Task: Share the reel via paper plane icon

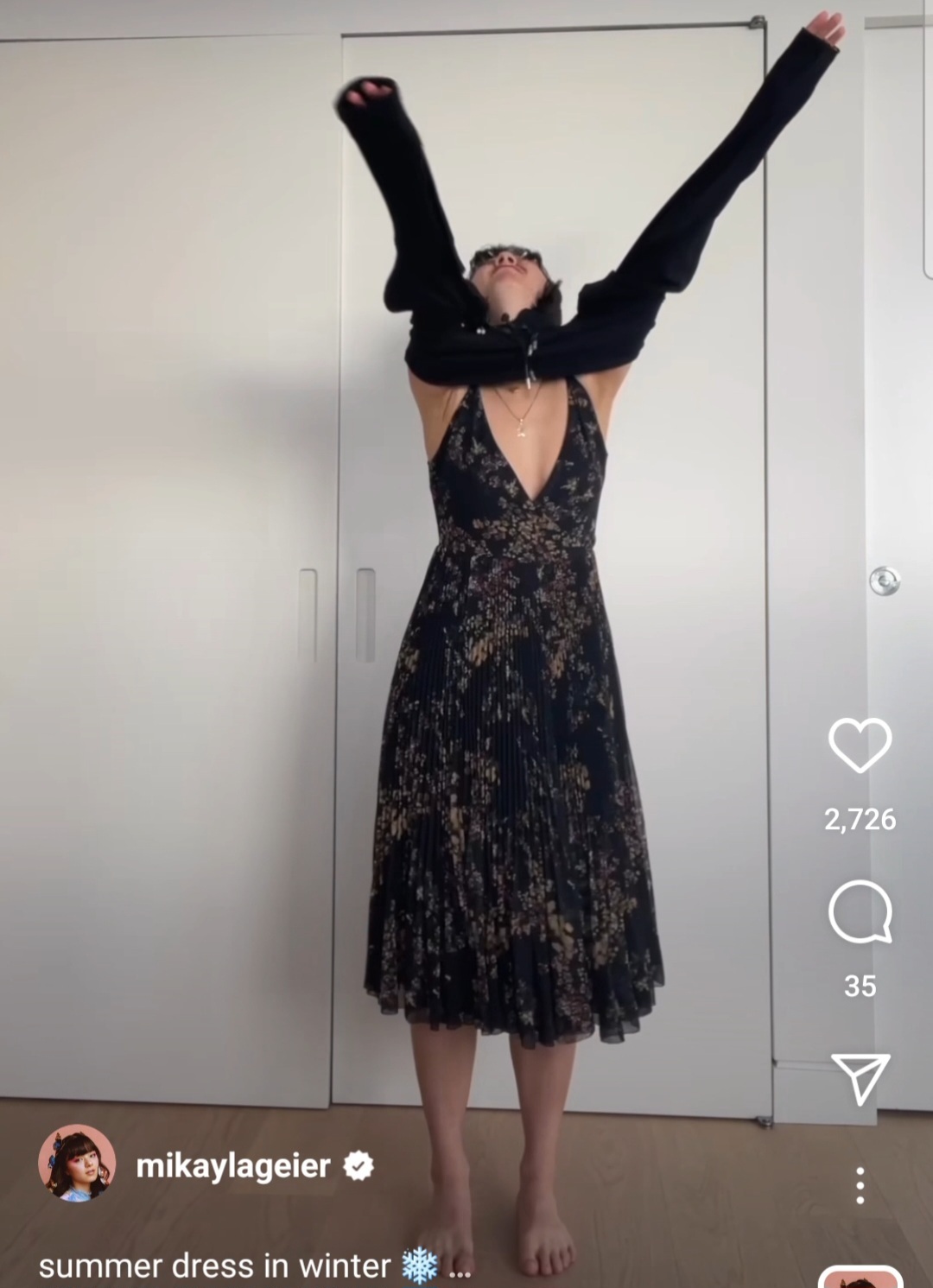Action: 860,1077
